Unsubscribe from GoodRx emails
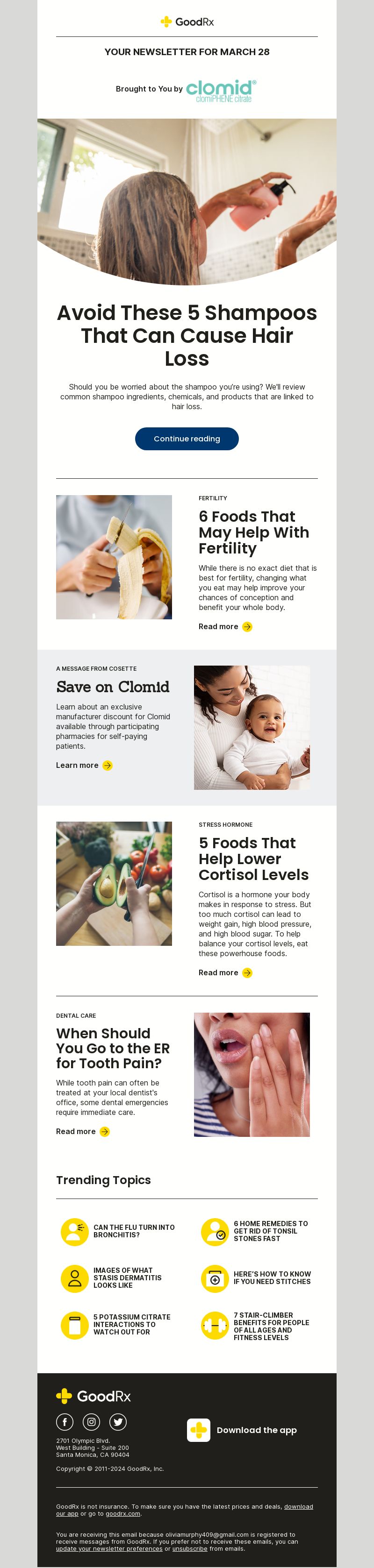Image resolution: width=374 pixels, height=1568 pixels. [x=189, y=1548]
